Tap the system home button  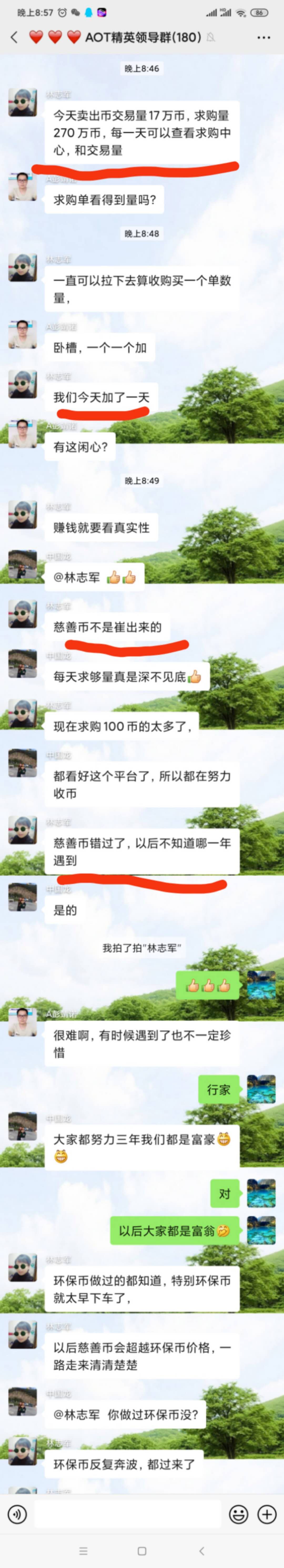[142, 1550]
